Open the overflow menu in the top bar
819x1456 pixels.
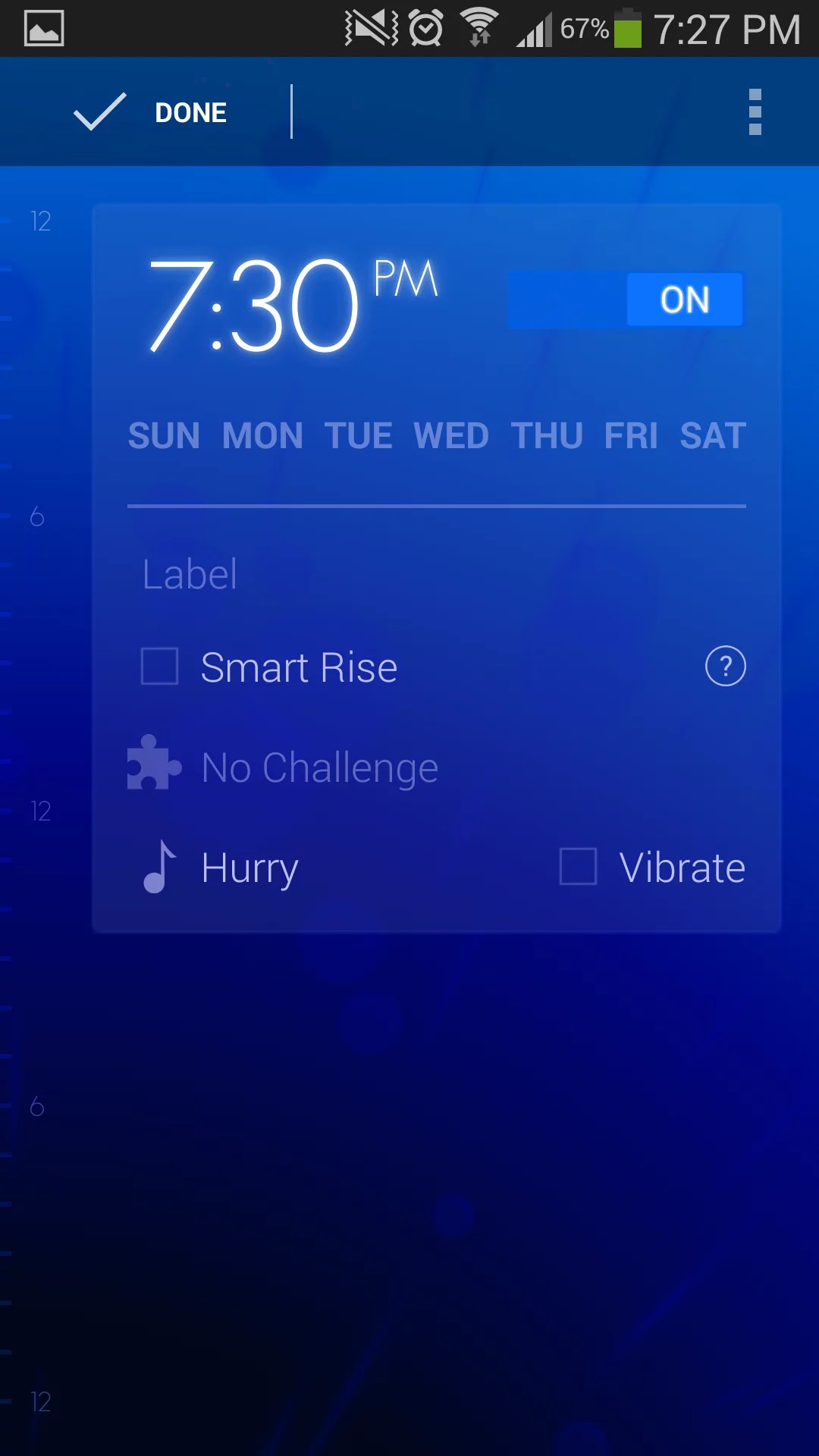tap(755, 112)
